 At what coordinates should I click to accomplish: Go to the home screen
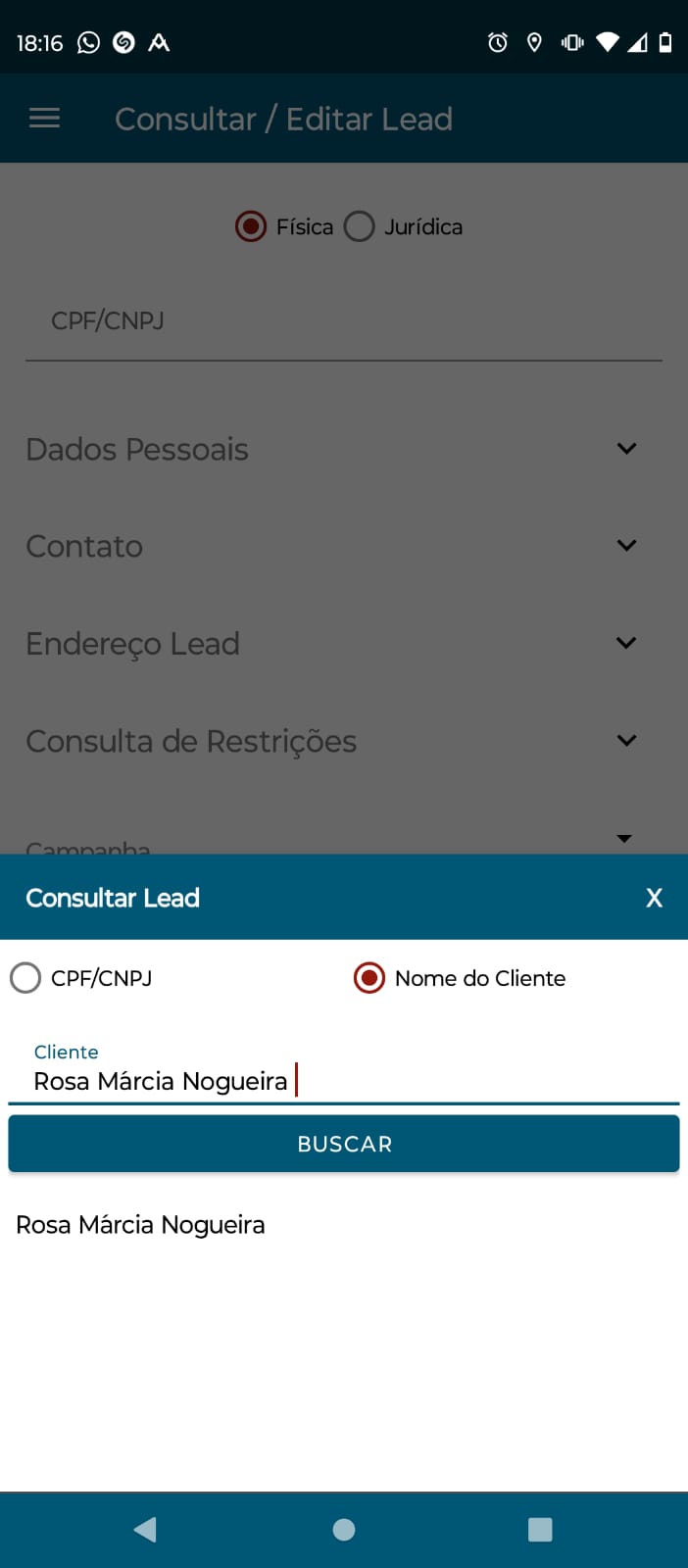344,1530
